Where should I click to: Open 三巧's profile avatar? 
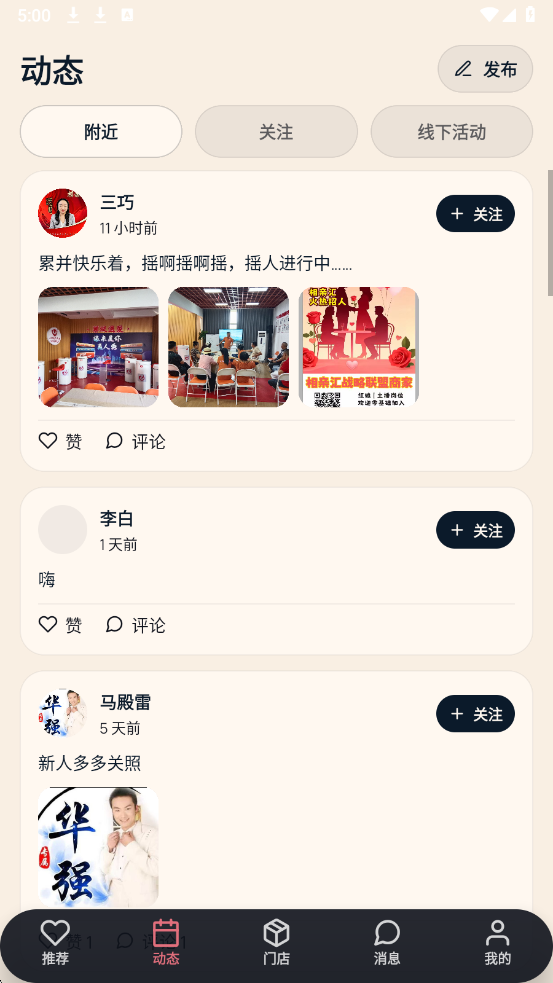click(x=63, y=213)
